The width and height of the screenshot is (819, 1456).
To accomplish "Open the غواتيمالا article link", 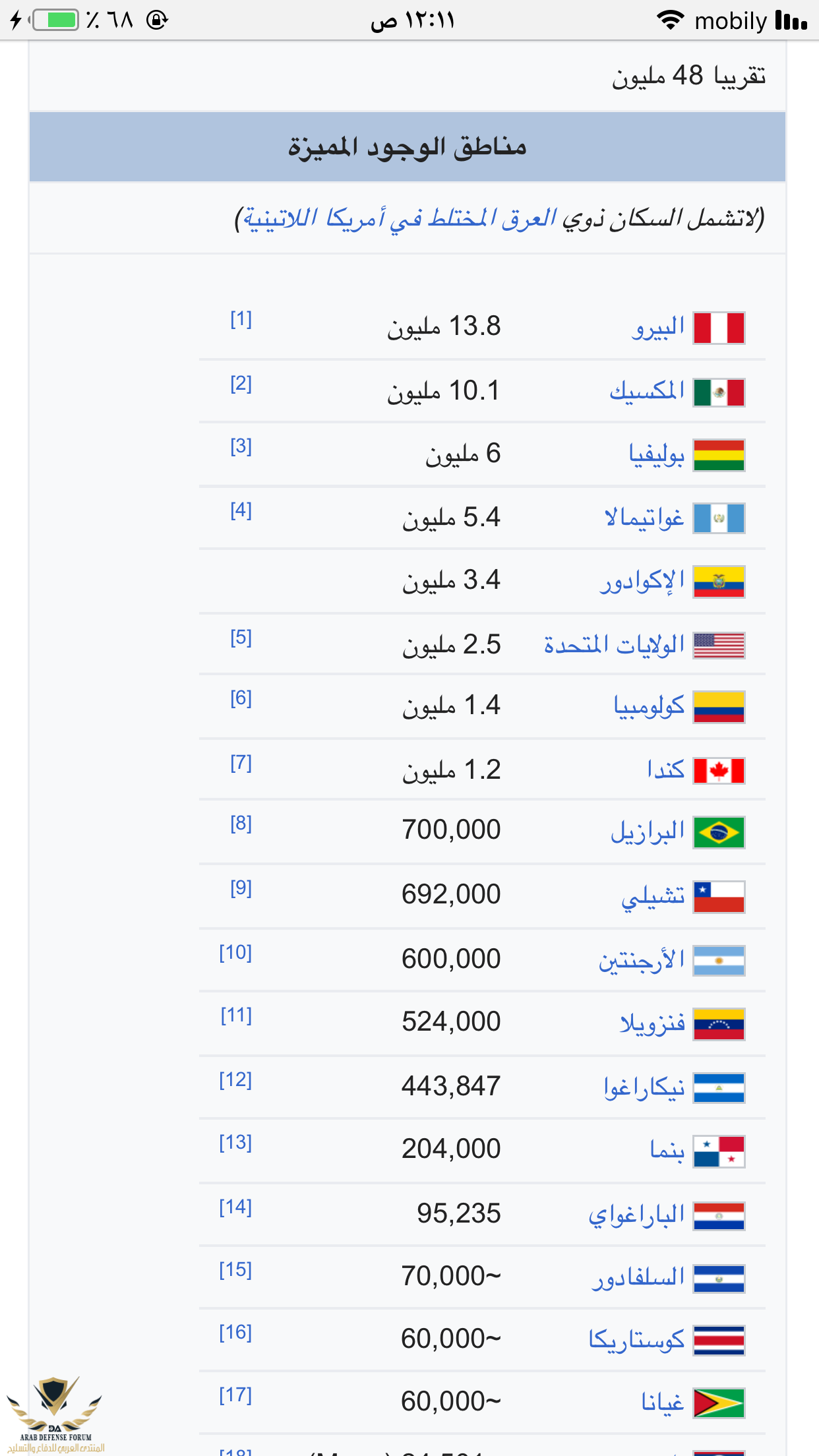I will (644, 518).
